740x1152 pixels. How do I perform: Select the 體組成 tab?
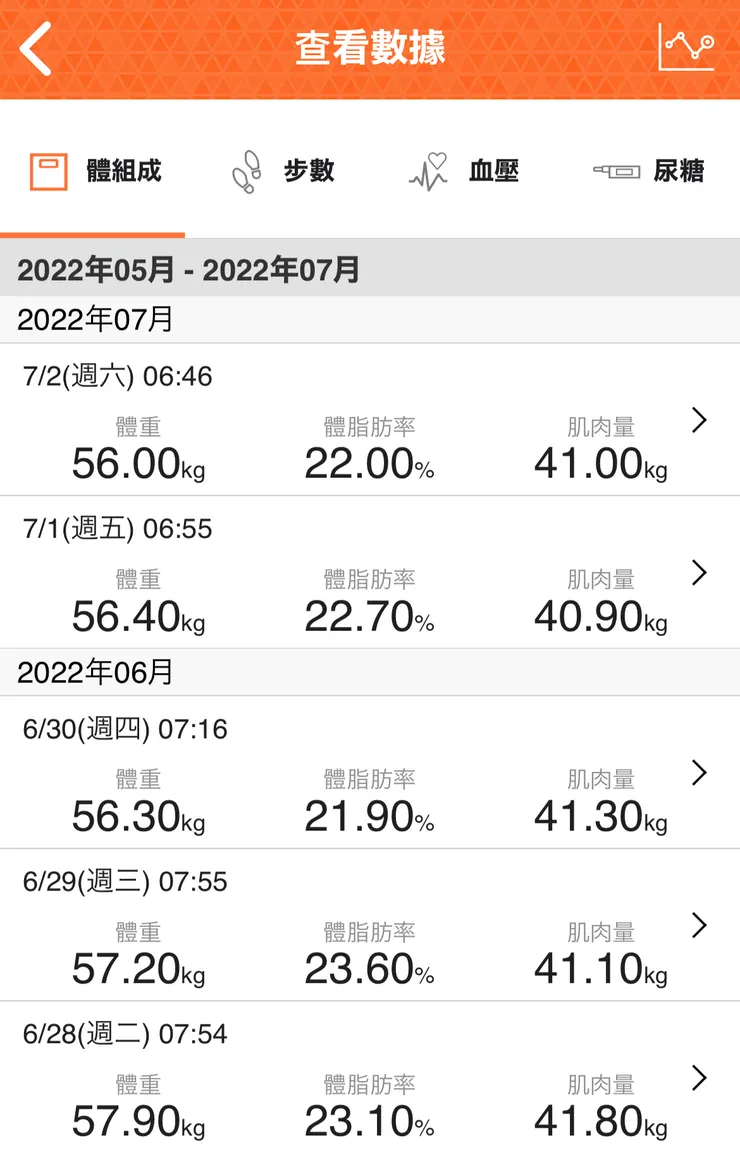[95, 171]
